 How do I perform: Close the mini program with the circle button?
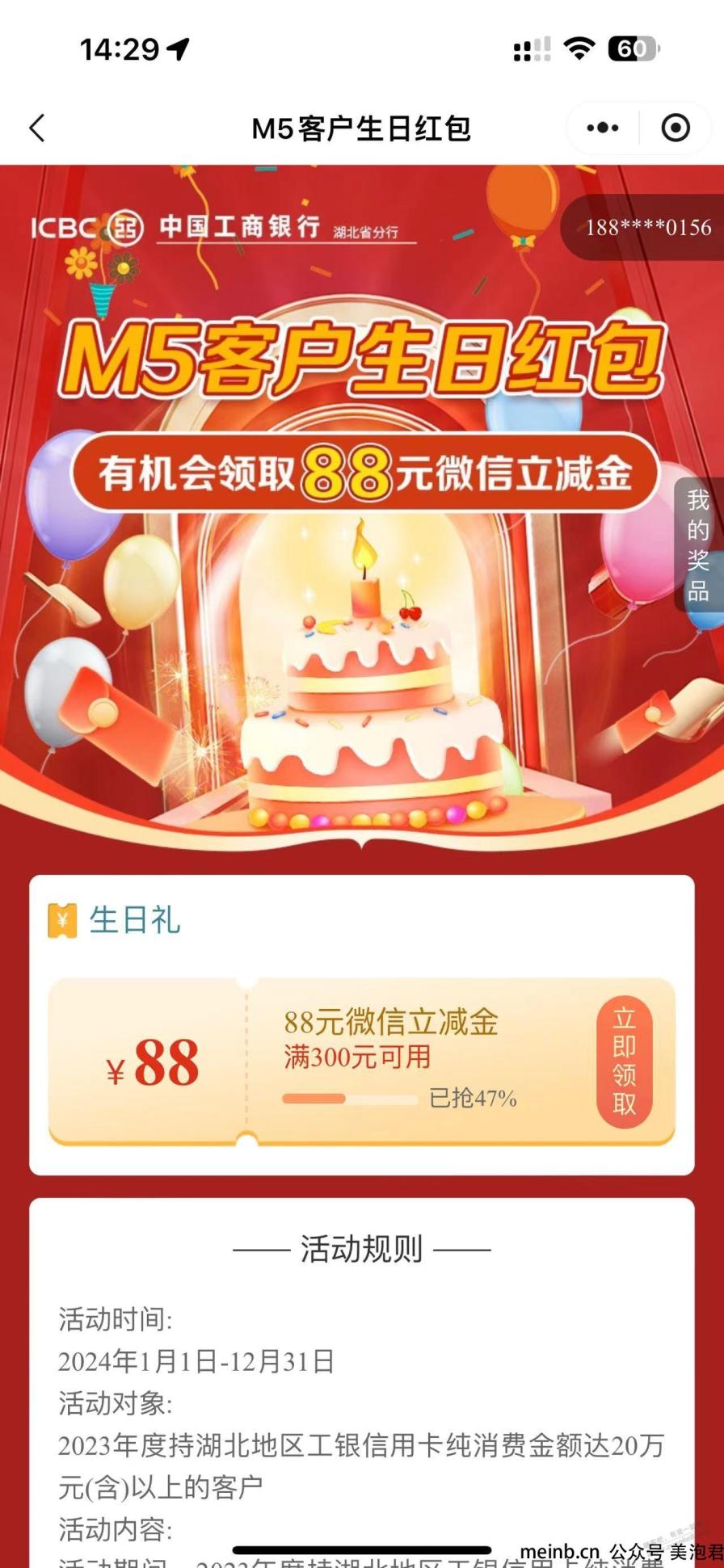[676, 128]
